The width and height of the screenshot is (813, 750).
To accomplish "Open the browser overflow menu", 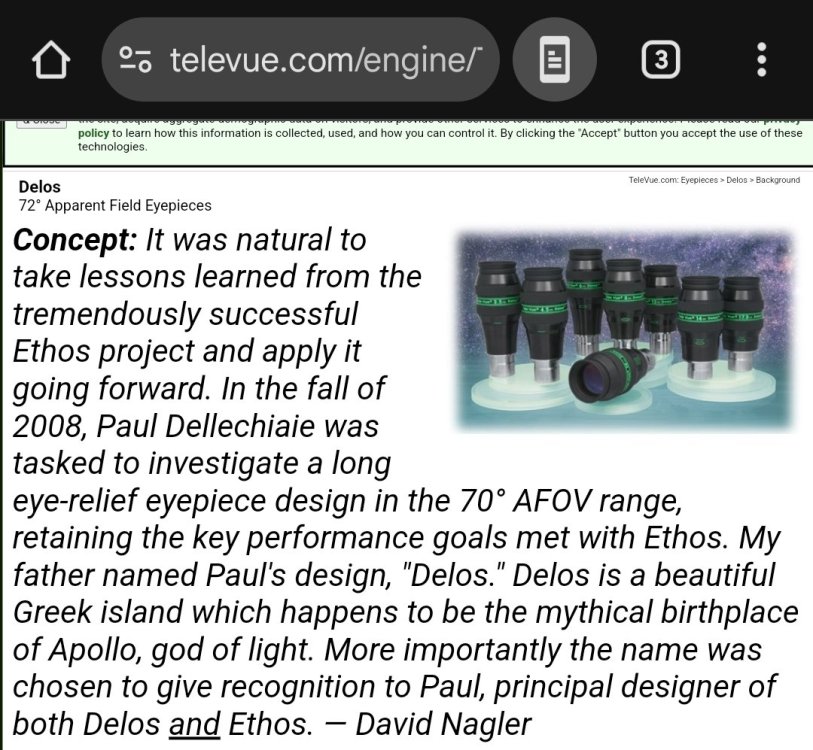I will 762,60.
